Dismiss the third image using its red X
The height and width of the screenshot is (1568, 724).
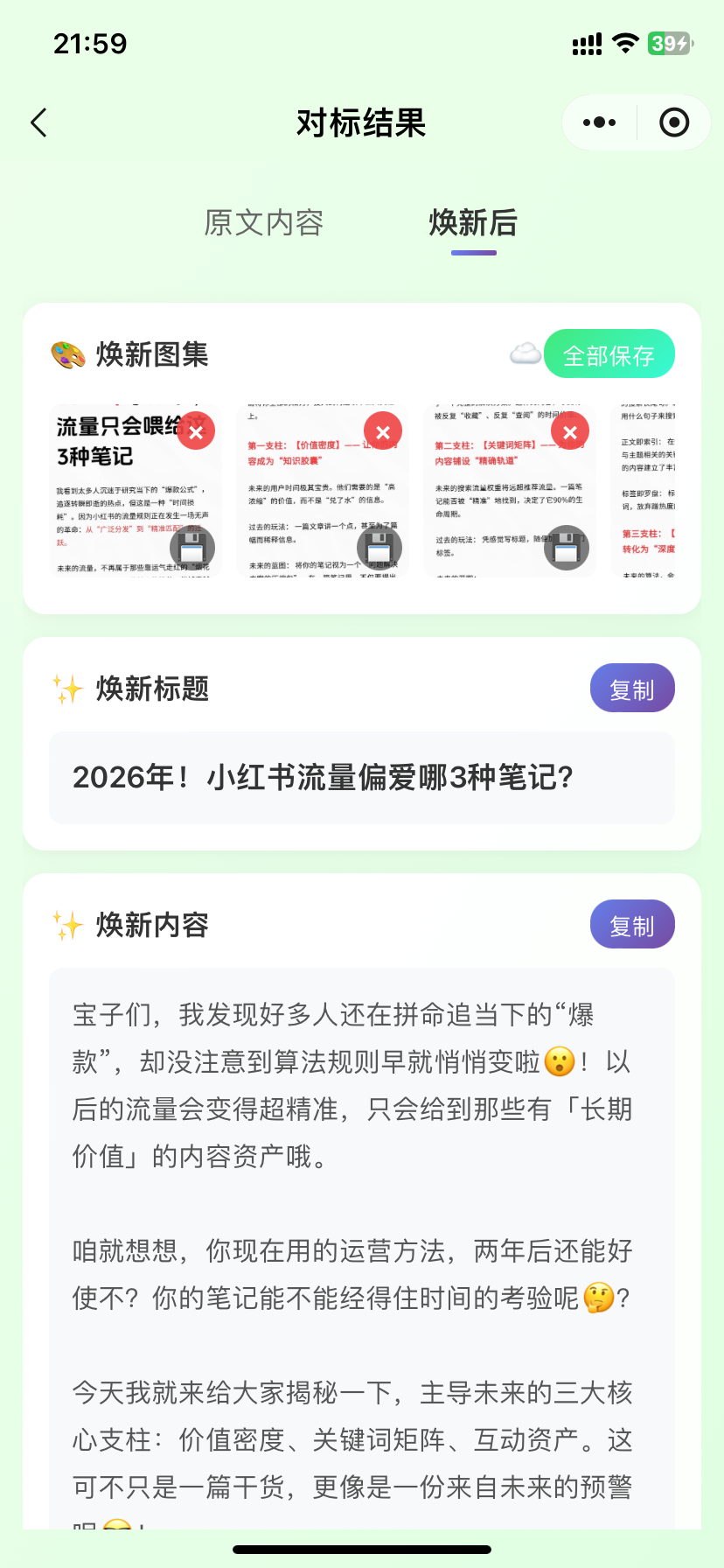pyautogui.click(x=570, y=430)
